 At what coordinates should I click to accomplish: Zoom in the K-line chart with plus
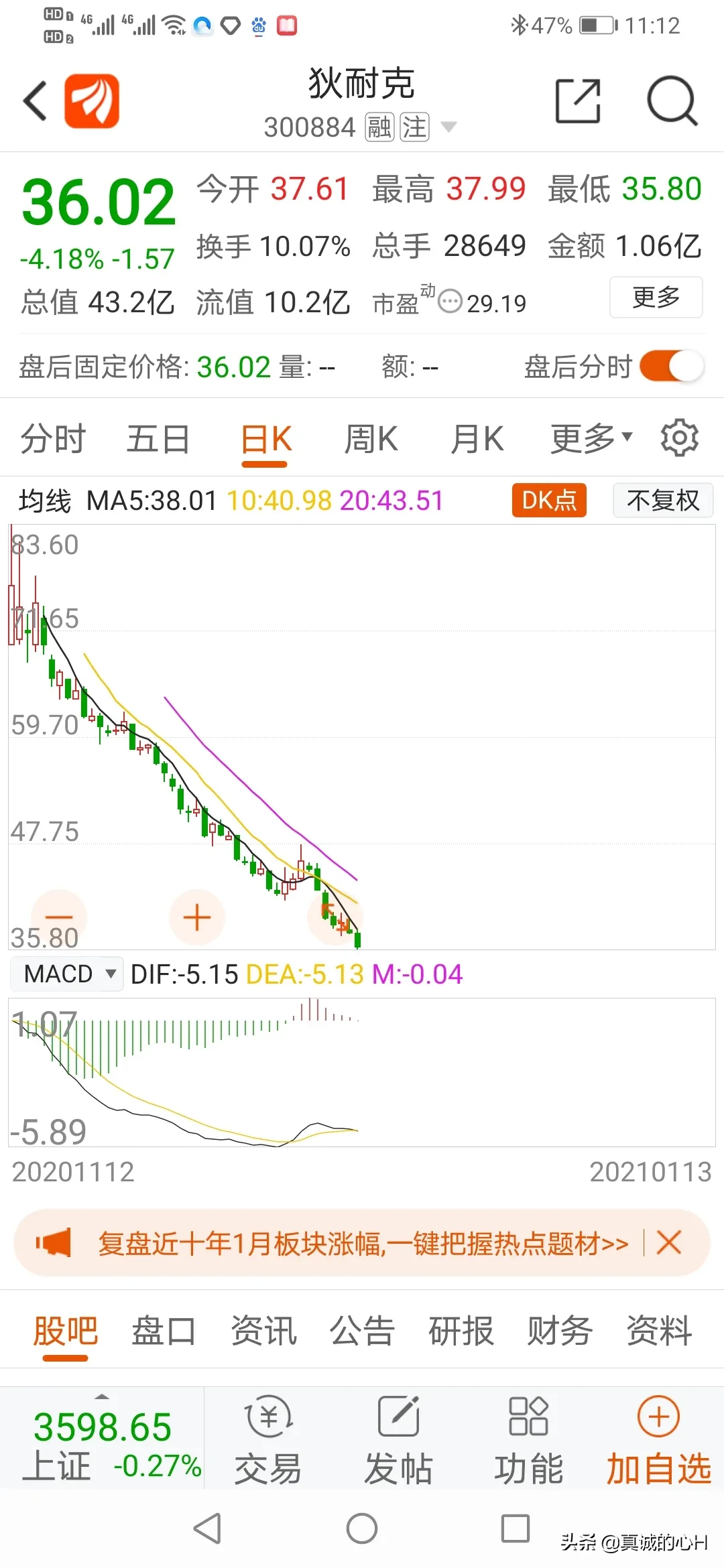[197, 917]
